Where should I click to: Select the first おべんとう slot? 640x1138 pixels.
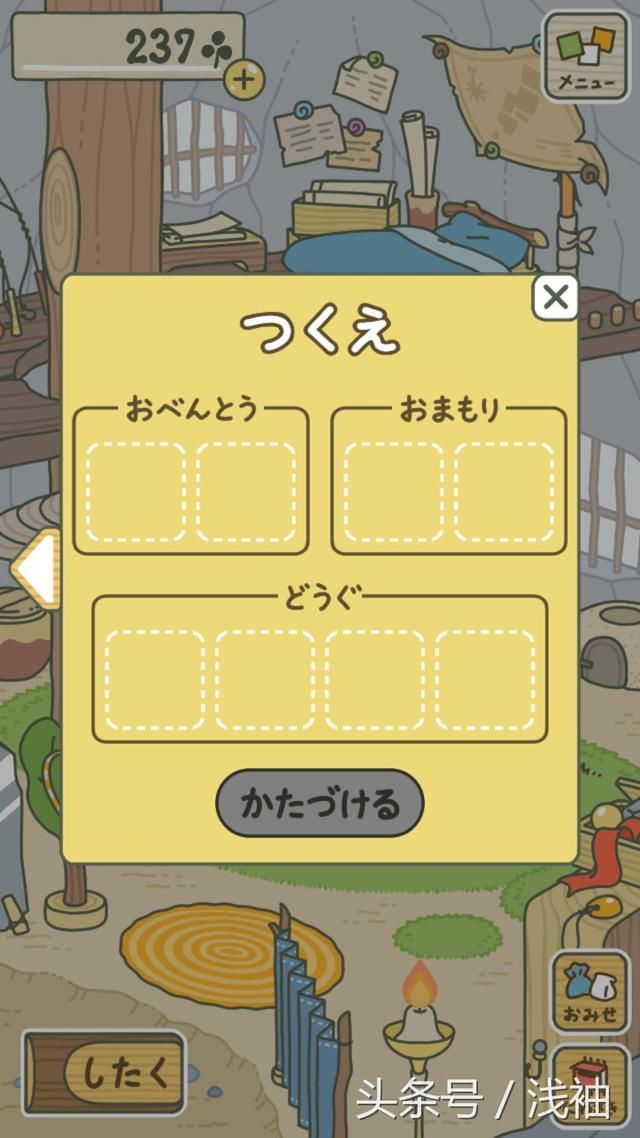click(136, 491)
